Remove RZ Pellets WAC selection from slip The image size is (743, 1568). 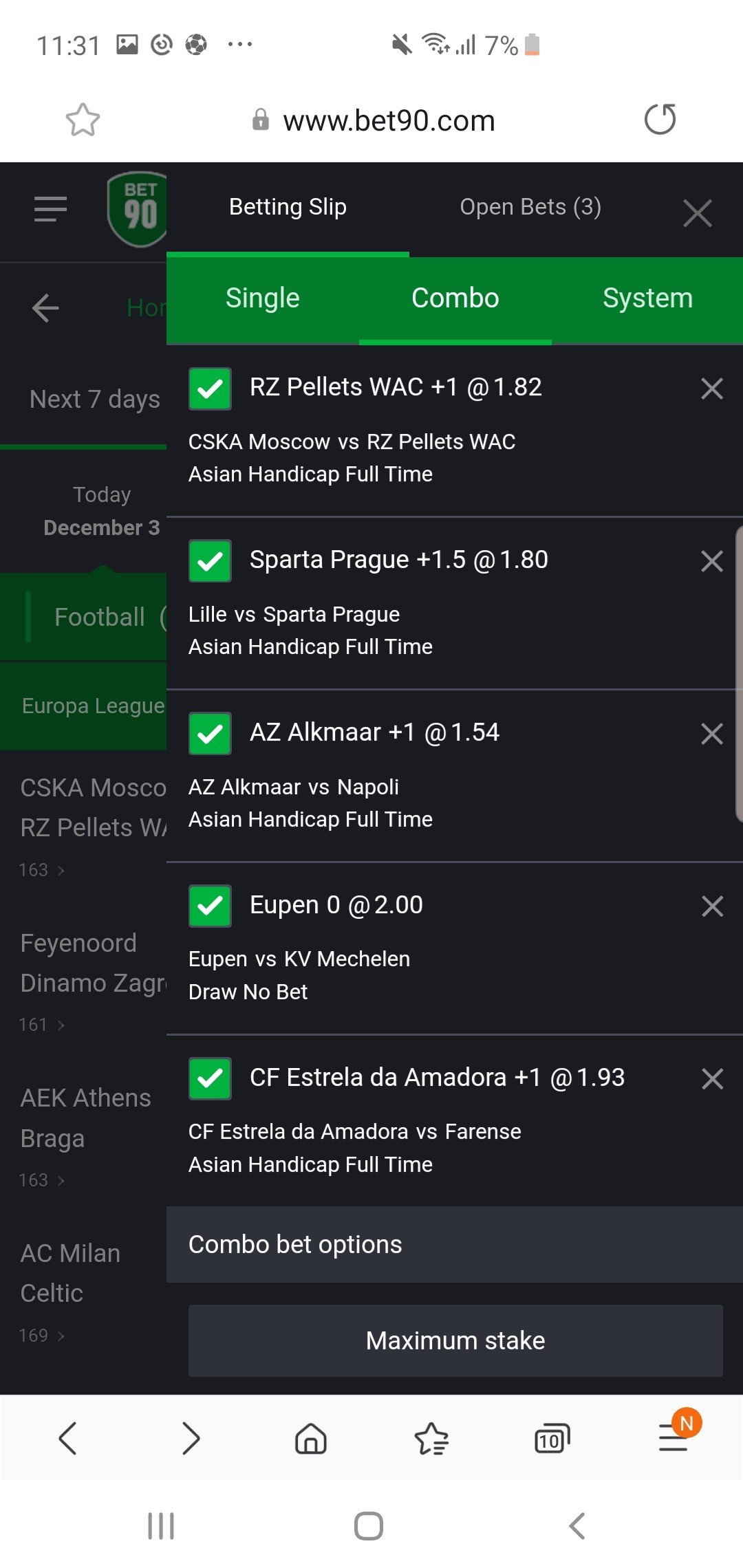712,389
